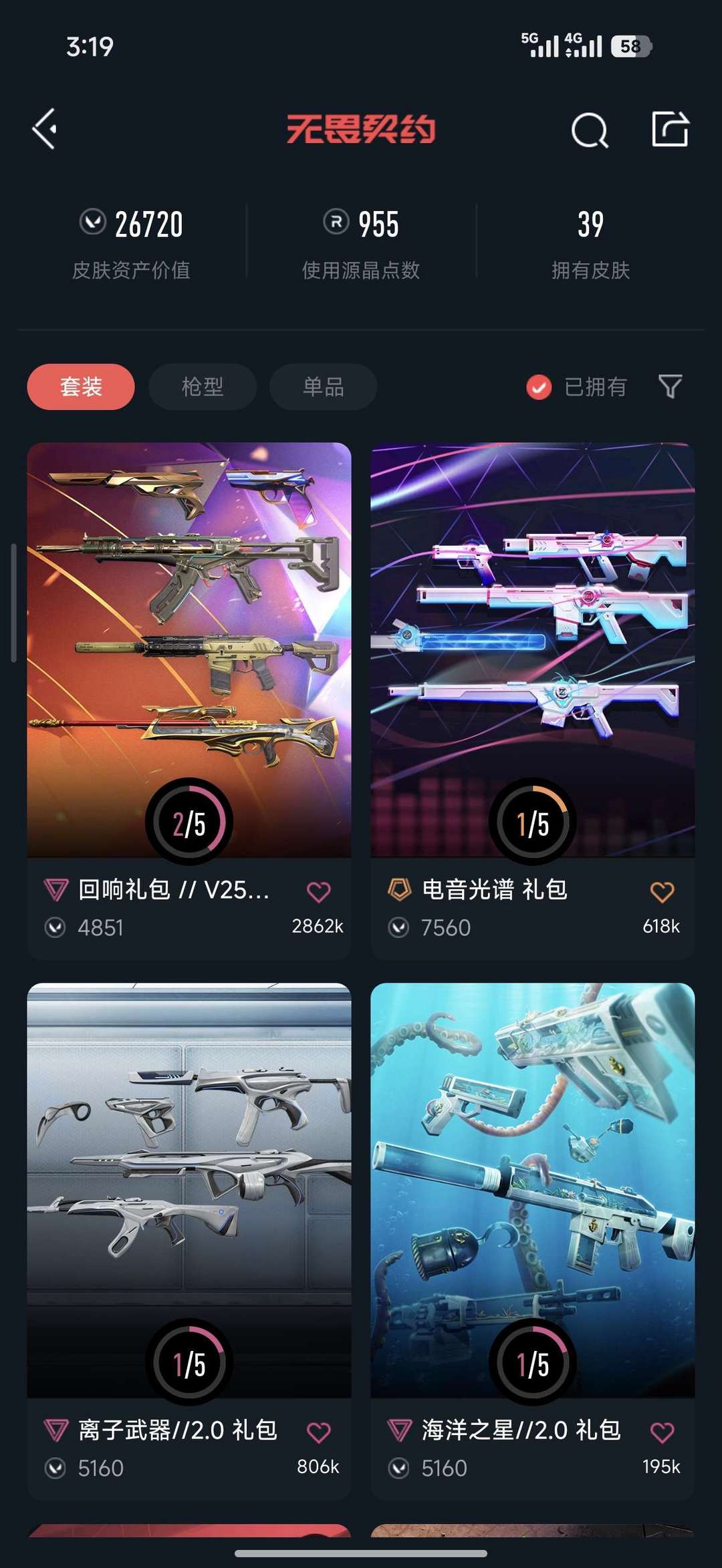Open the 离子武器//2.0 礼包 bundle card
Screen dimensions: 722x1568
(x=189, y=1189)
